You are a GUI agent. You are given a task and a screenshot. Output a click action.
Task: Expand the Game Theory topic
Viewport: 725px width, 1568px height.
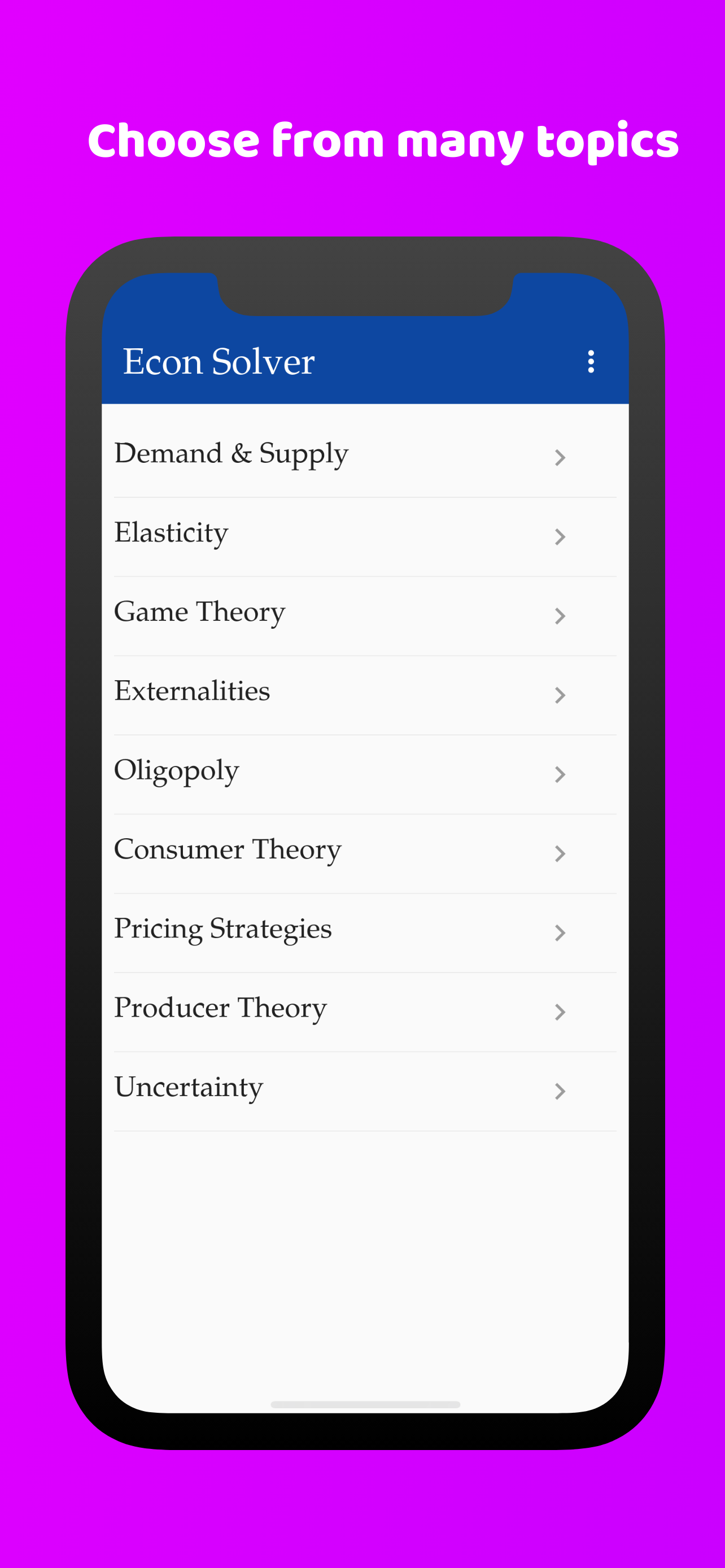point(560,615)
